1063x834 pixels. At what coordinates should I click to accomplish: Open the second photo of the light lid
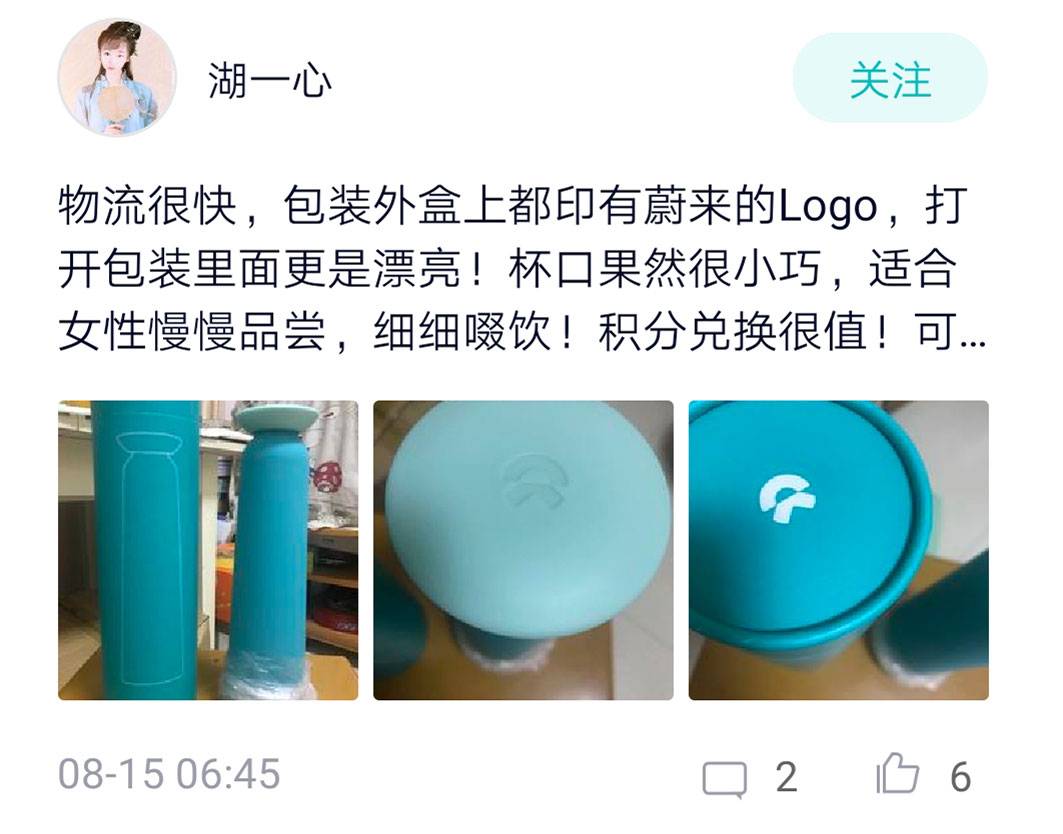(523, 550)
